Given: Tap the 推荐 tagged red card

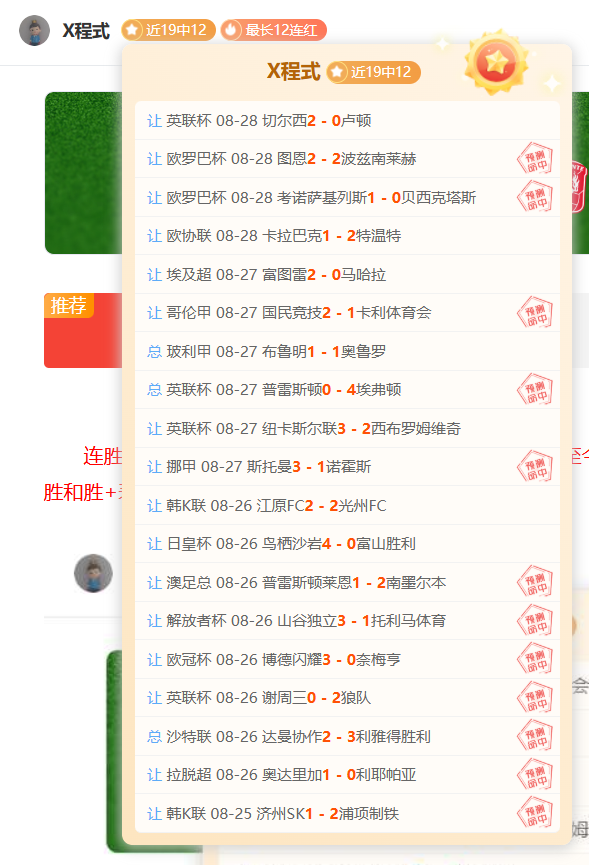Looking at the screenshot, I should pyautogui.click(x=83, y=330).
